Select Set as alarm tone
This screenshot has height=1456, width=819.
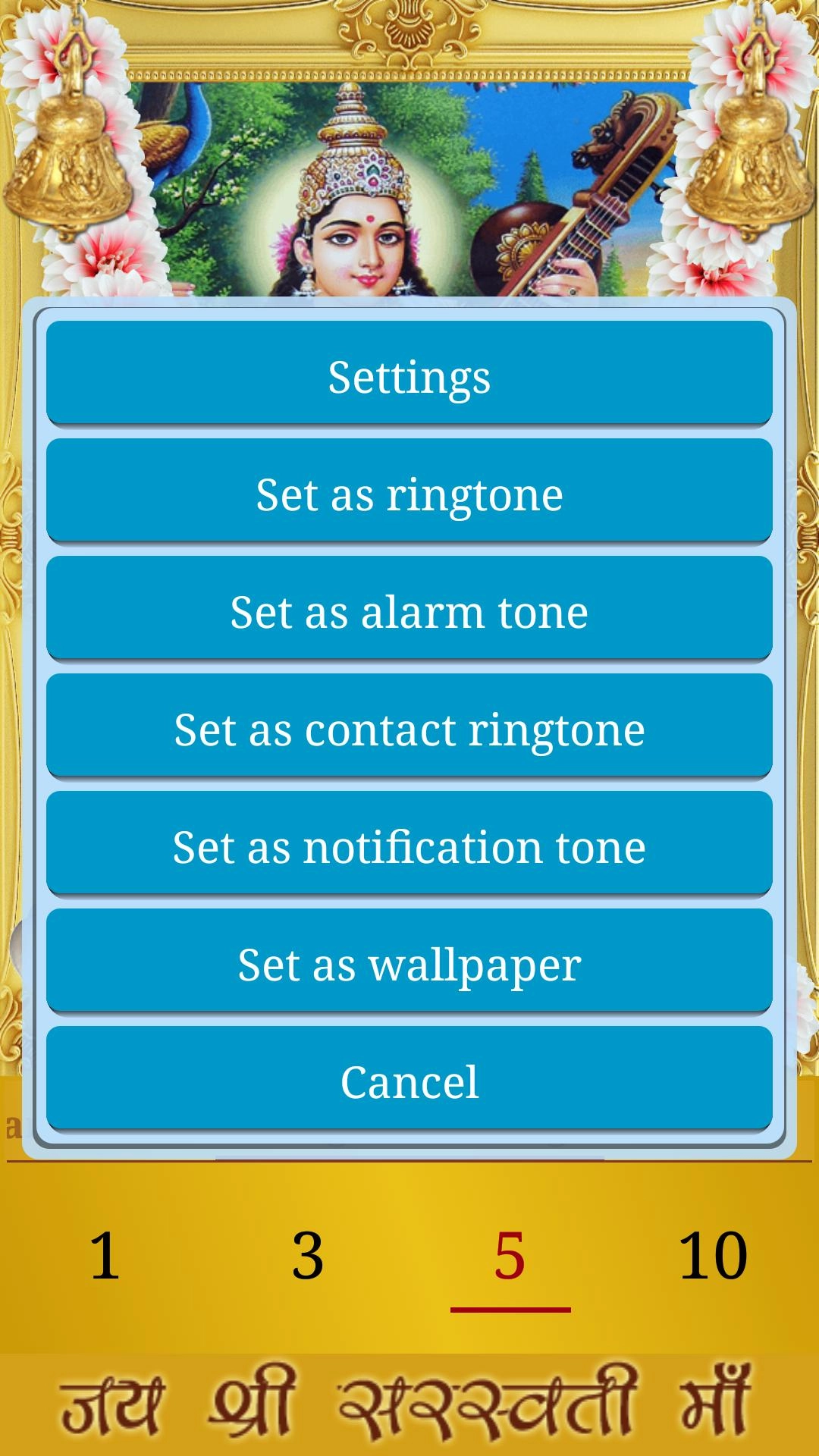(409, 608)
